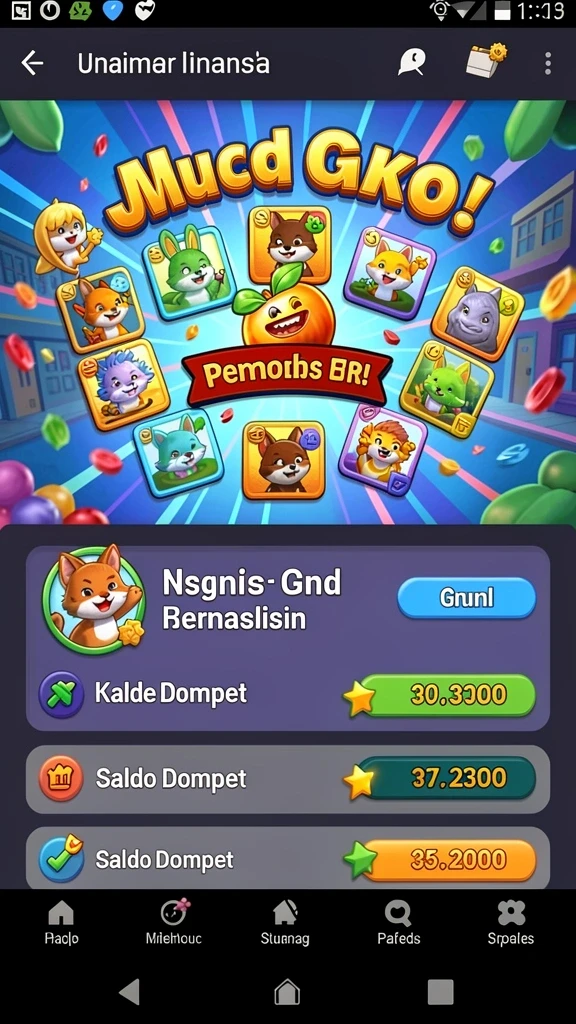Viewport: 576px width, 1024px height.
Task: Tap the blue Grunl button
Action: [466, 598]
